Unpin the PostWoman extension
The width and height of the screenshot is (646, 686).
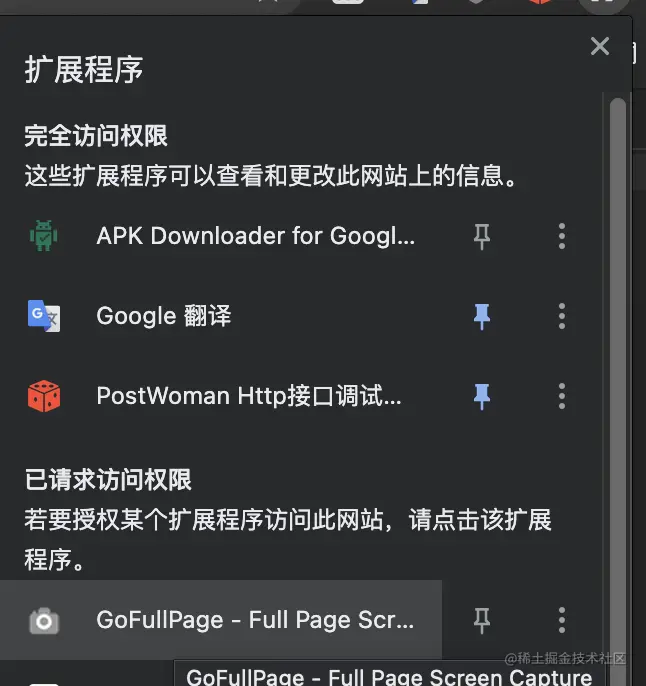[x=482, y=396]
